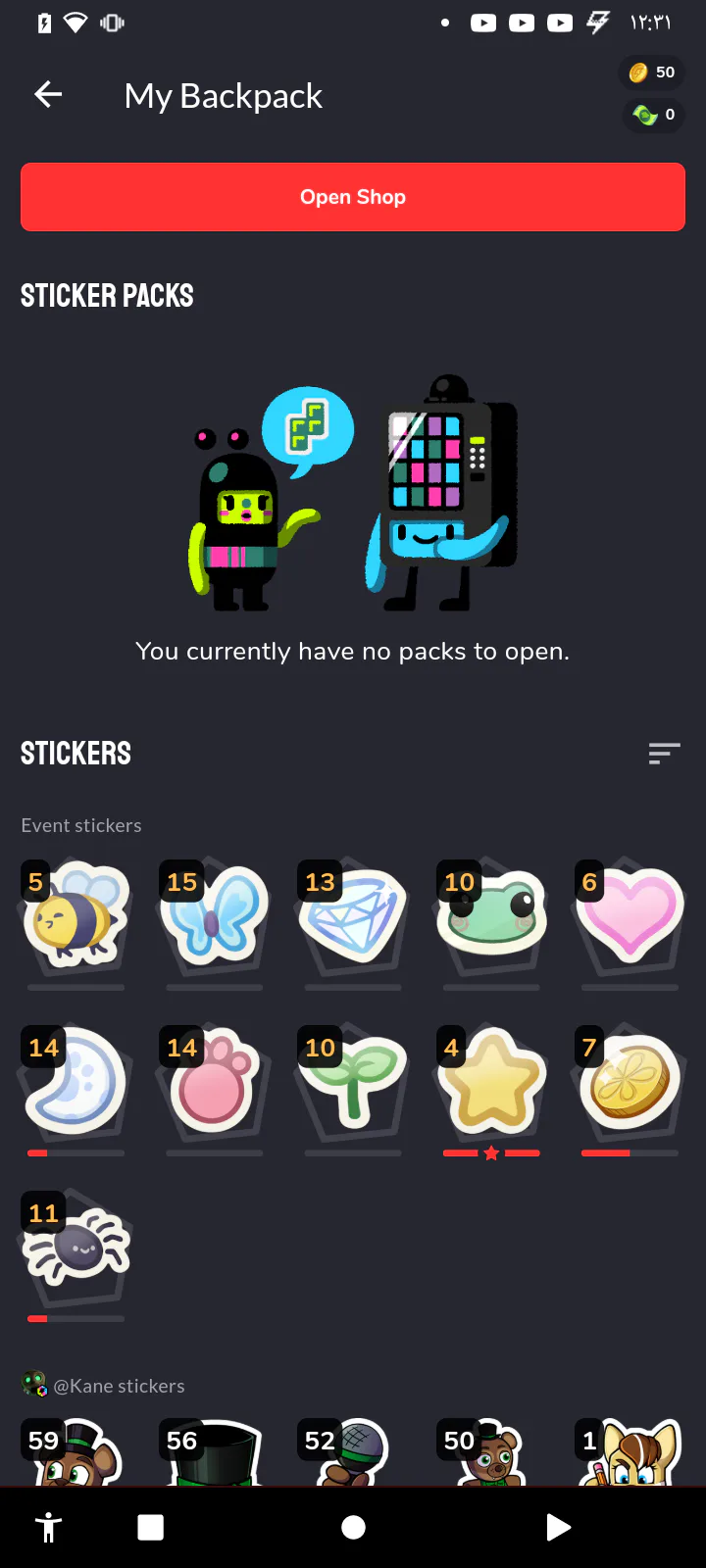706x1568 pixels.
Task: Open the pink paw sticker
Action: click(x=215, y=1082)
